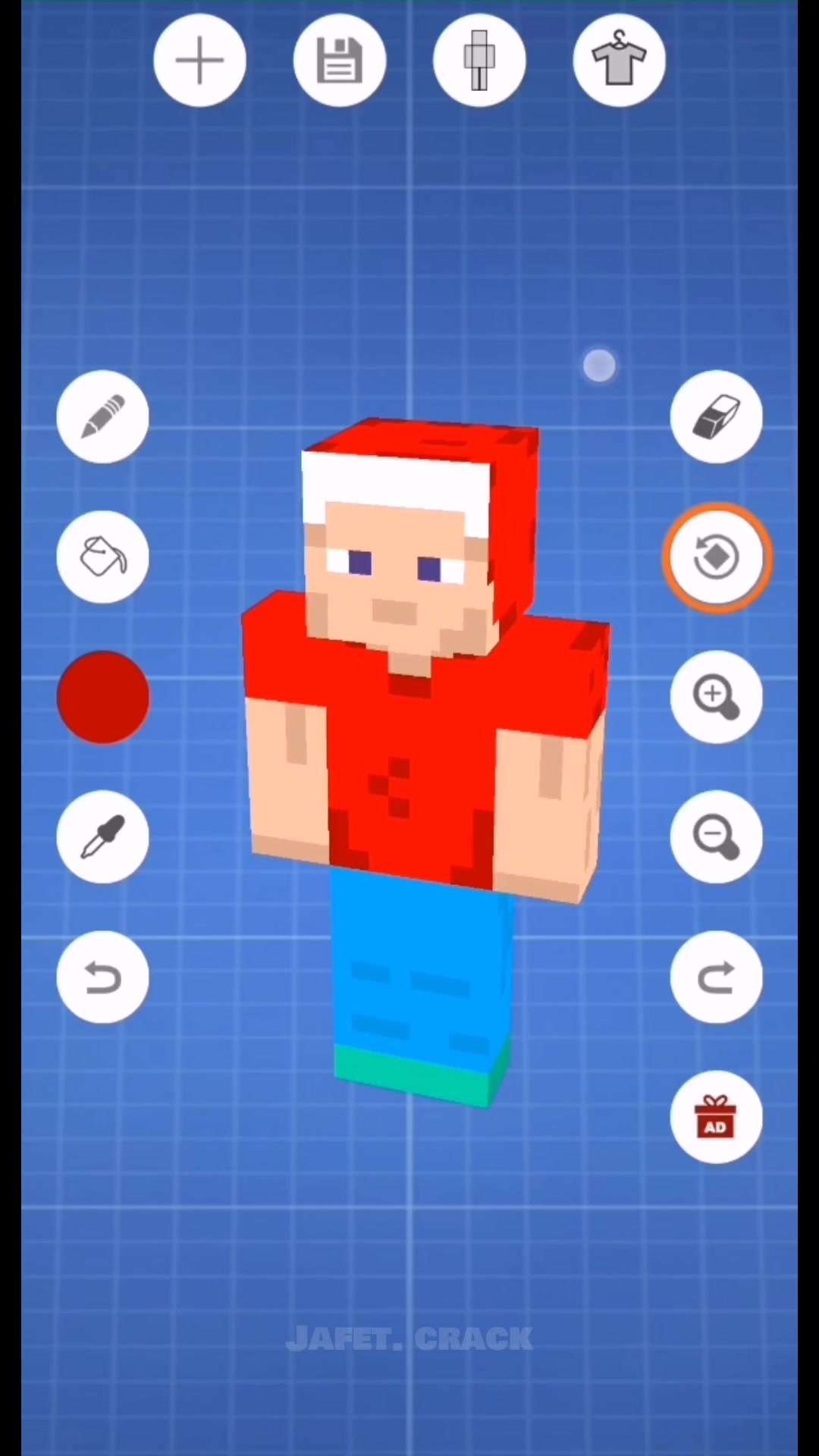This screenshot has width=819, height=1456.
Task: Redo the last undone action
Action: click(716, 977)
